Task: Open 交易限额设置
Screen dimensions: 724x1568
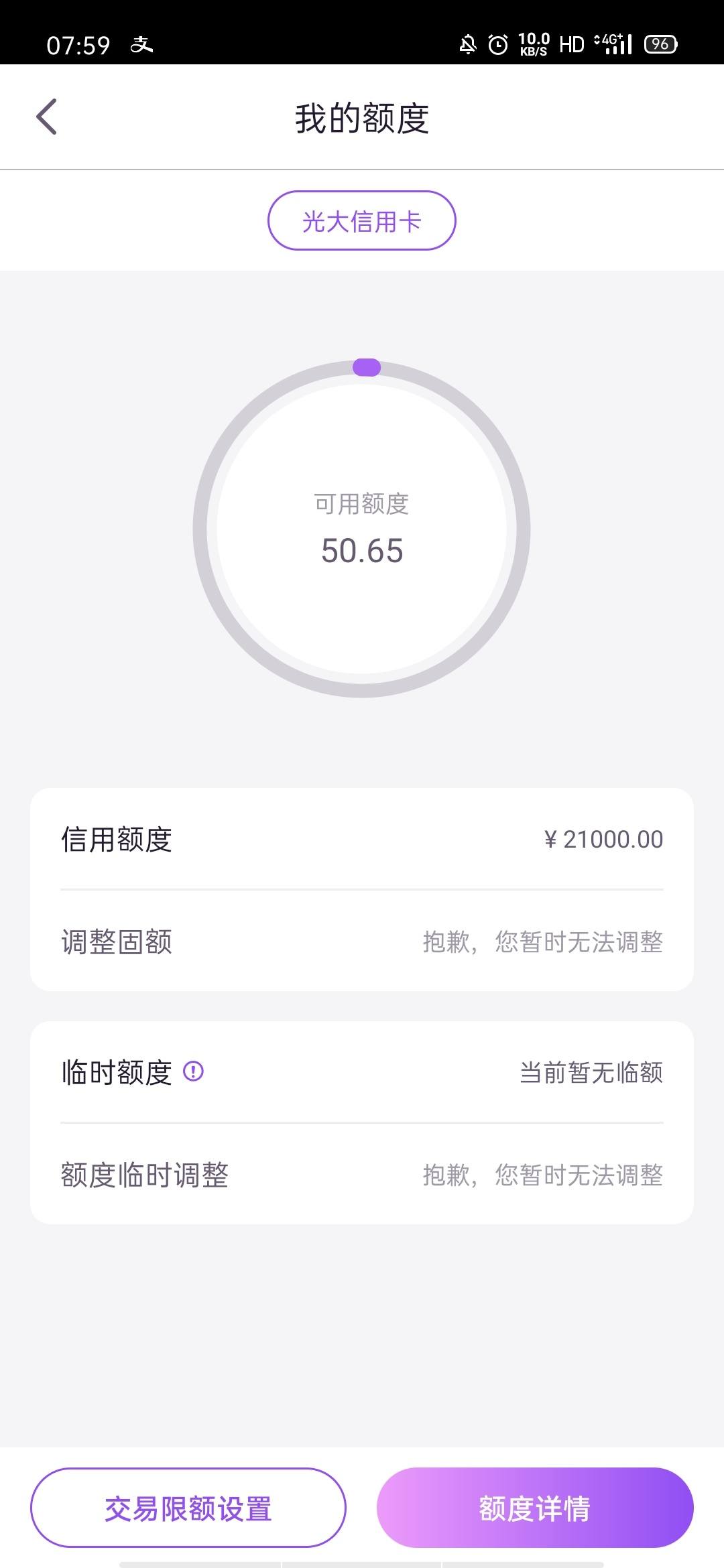Action: click(188, 1508)
